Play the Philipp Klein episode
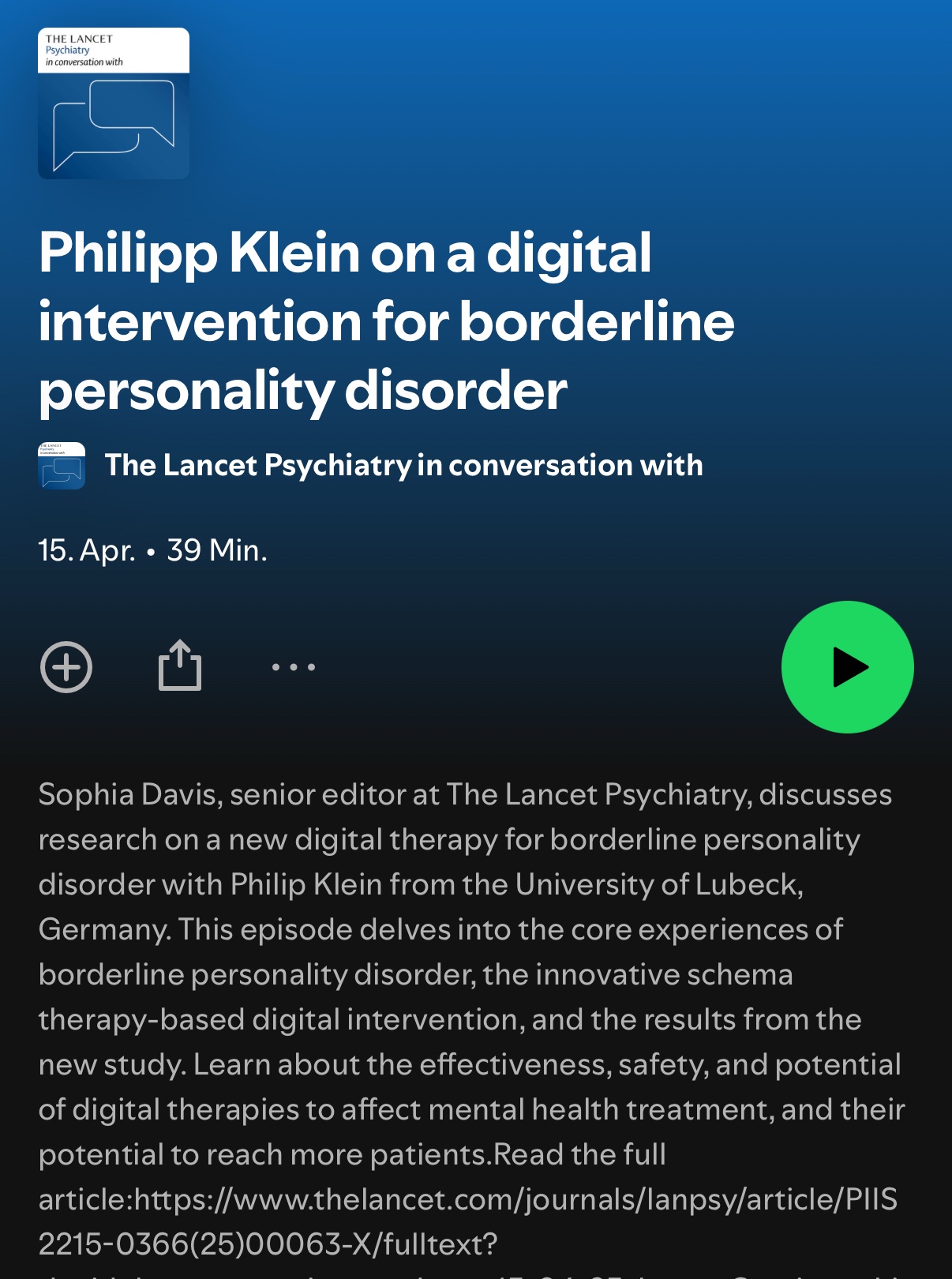Image resolution: width=952 pixels, height=1279 pixels. (847, 667)
